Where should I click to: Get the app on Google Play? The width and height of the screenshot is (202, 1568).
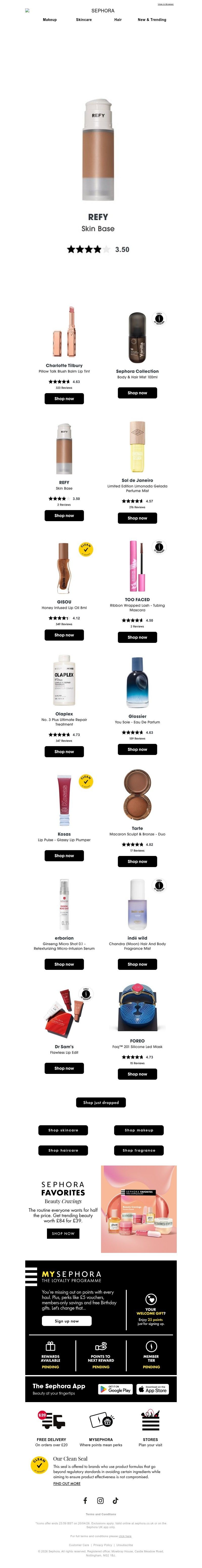pos(116,1390)
